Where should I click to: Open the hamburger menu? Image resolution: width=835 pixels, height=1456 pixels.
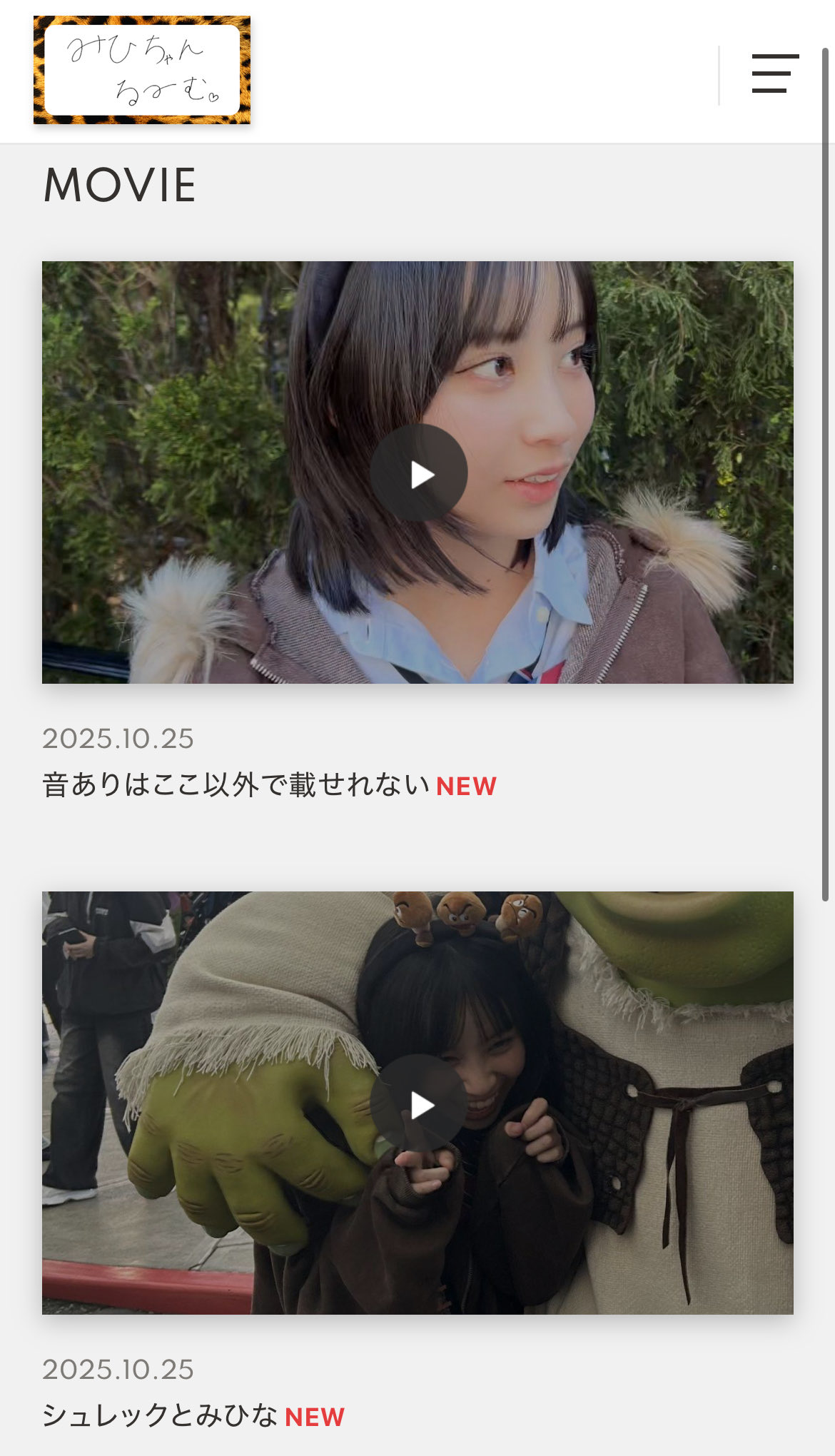774,73
